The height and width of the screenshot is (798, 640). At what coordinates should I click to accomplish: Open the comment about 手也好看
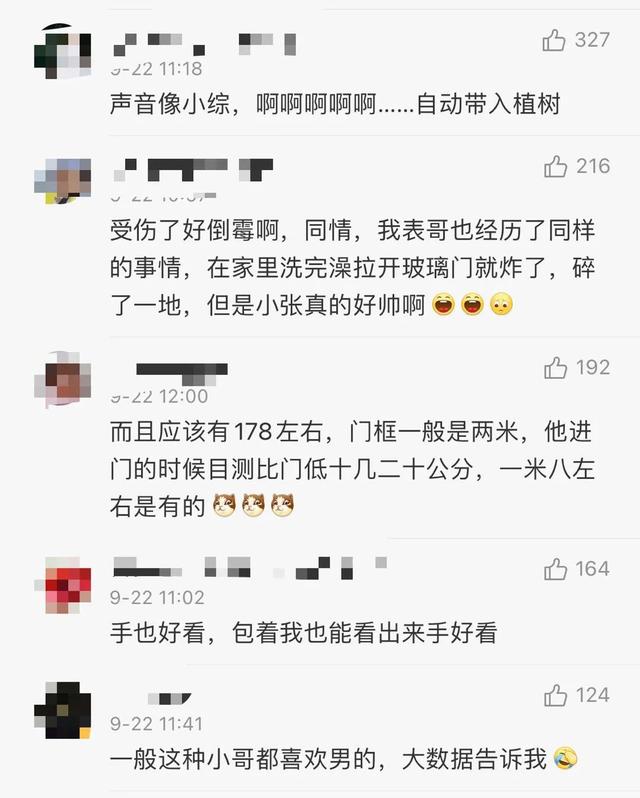point(303,633)
